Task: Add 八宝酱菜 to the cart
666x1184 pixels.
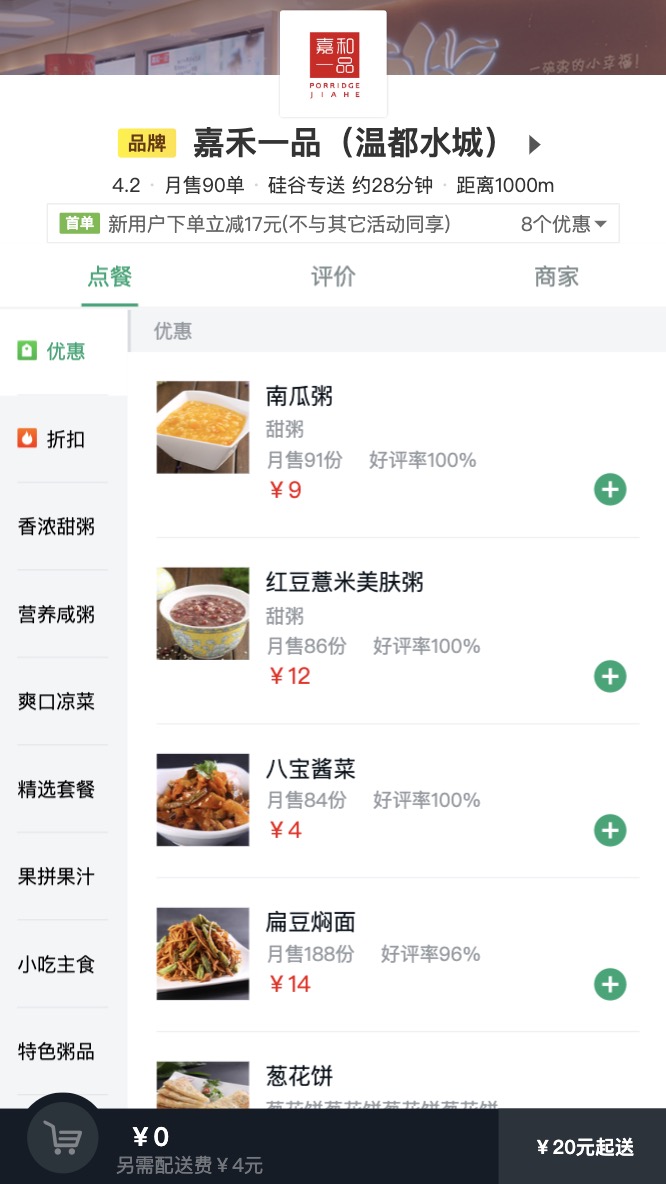Action: pyautogui.click(x=610, y=830)
